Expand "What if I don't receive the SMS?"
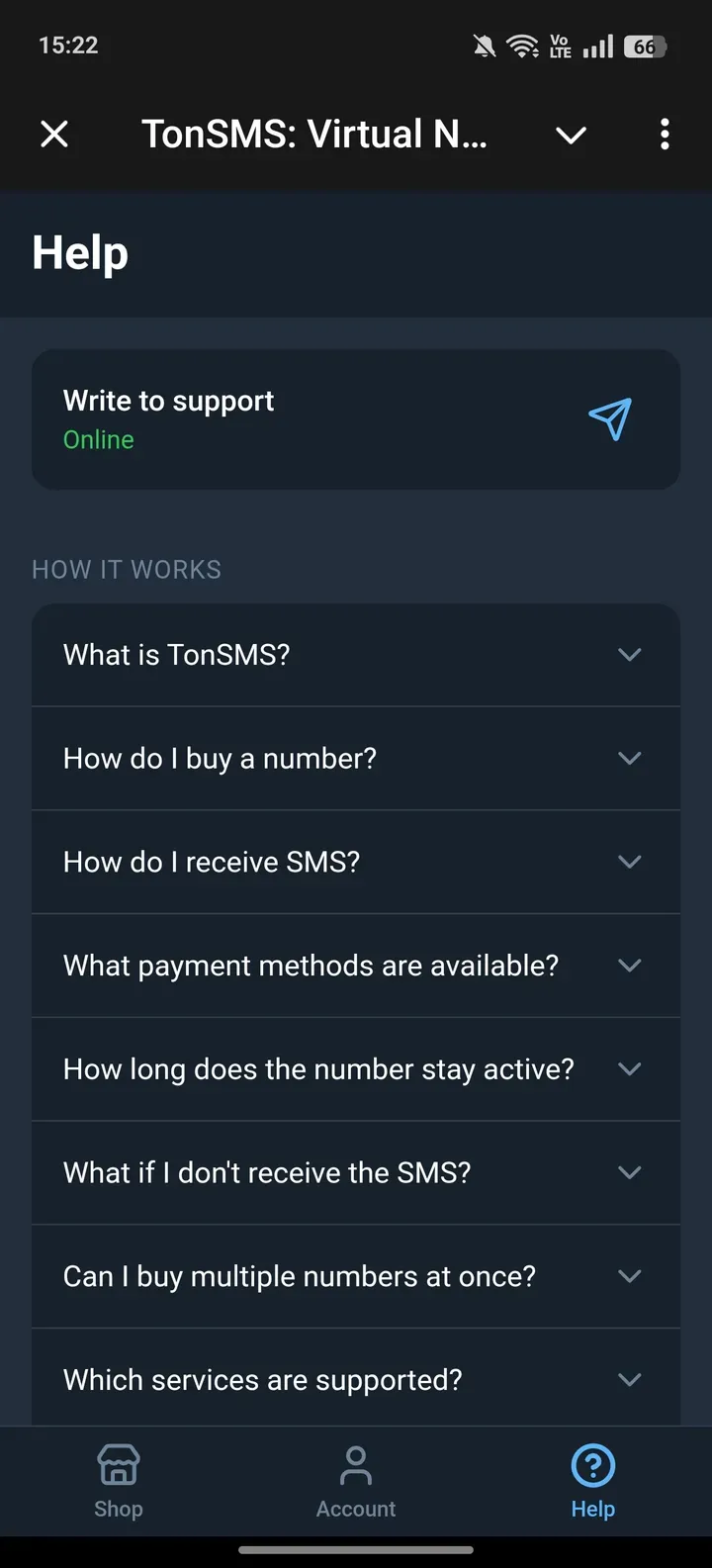The height and width of the screenshot is (1568, 712). [x=356, y=1173]
